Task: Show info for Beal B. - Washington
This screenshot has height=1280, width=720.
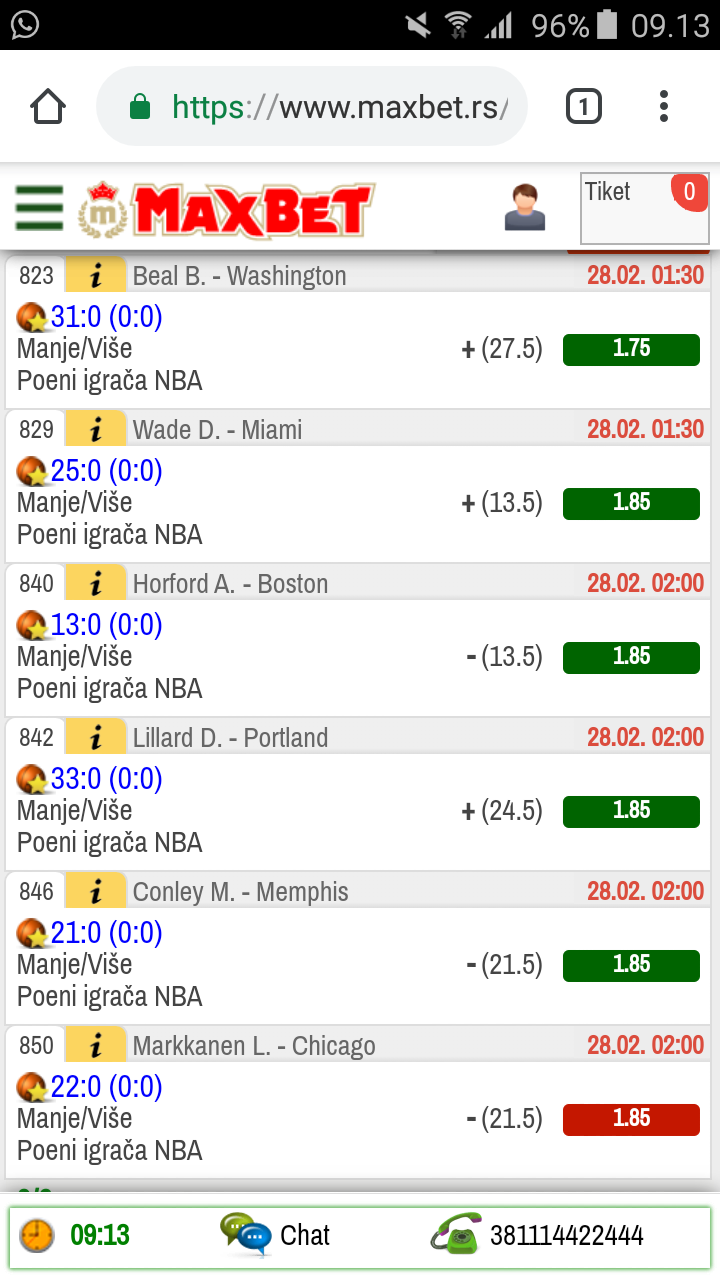Action: coord(96,275)
